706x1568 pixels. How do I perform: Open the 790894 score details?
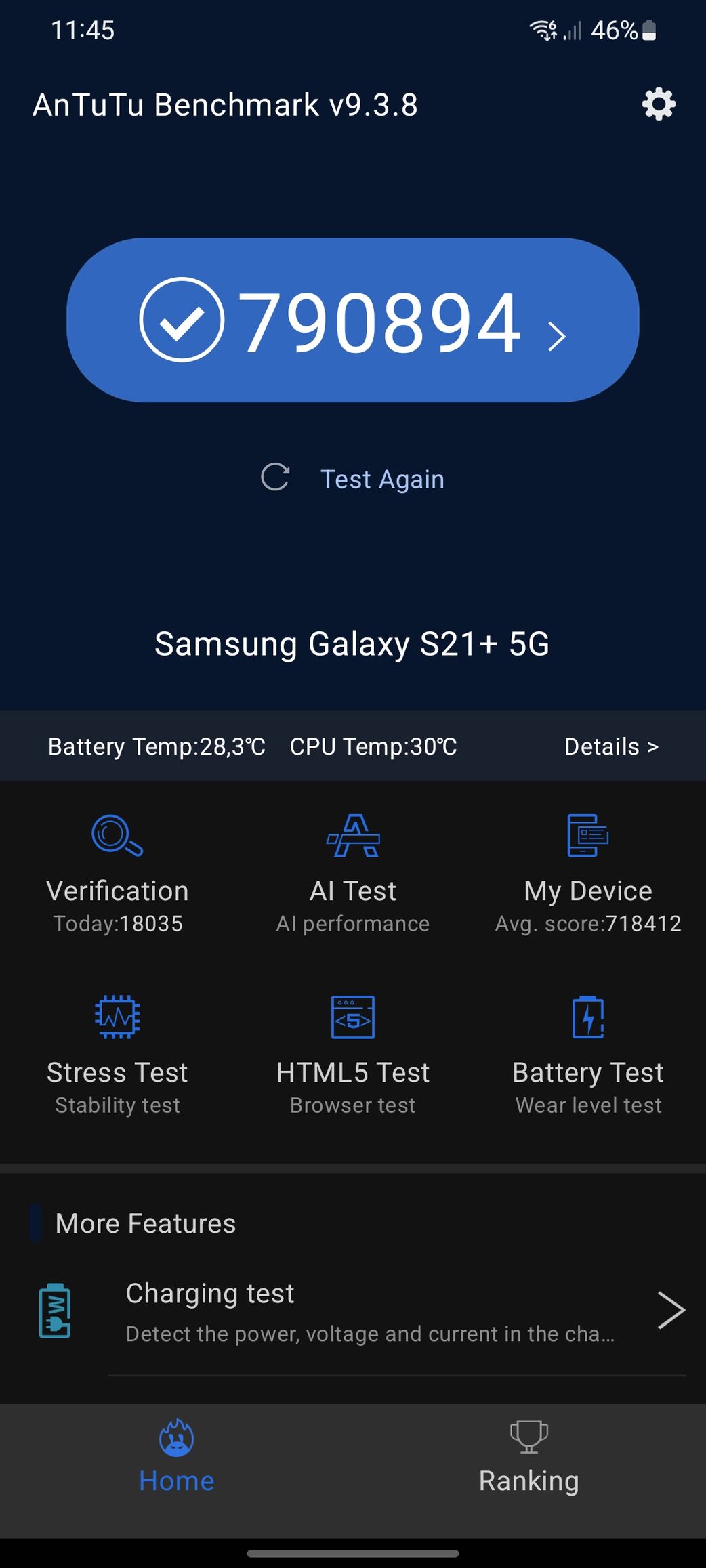point(353,320)
